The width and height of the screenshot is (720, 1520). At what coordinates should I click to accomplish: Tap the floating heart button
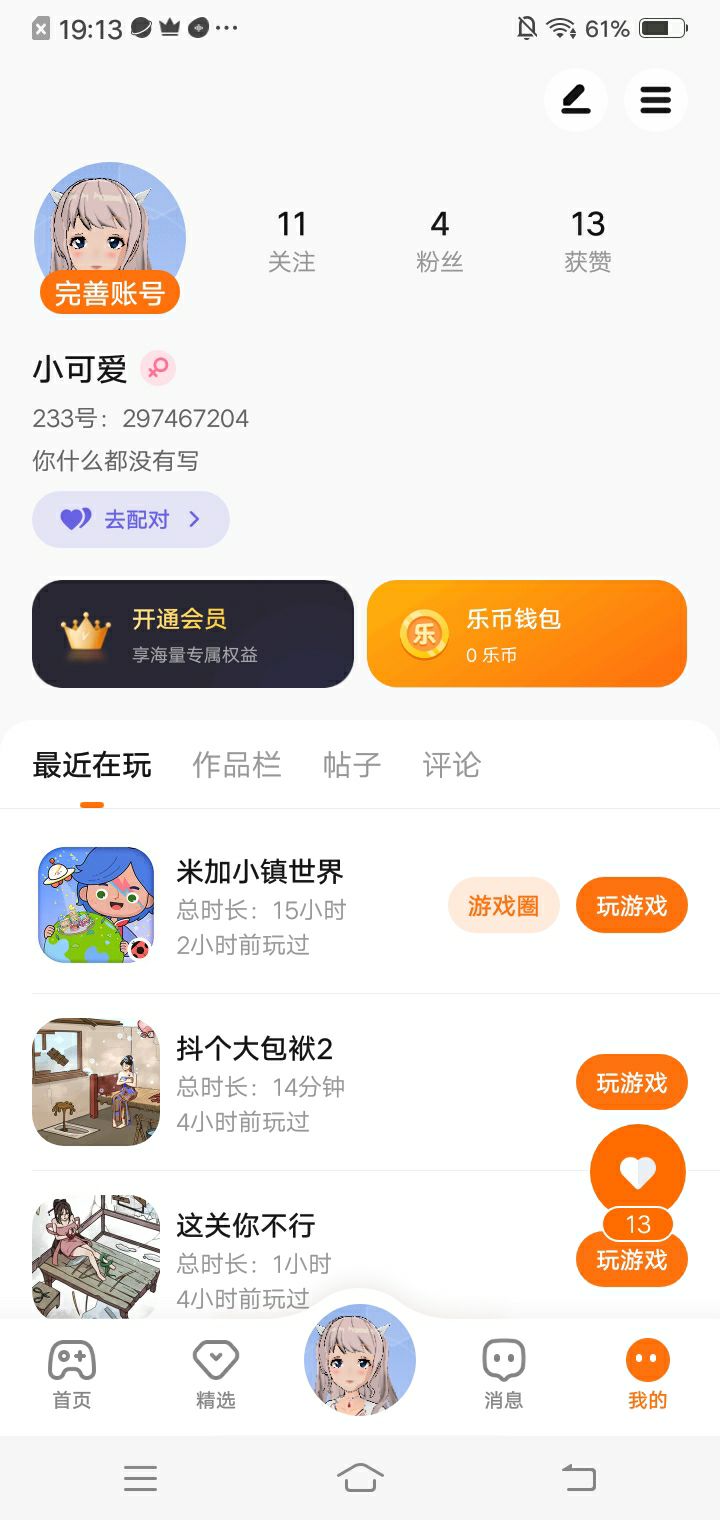coord(638,1172)
